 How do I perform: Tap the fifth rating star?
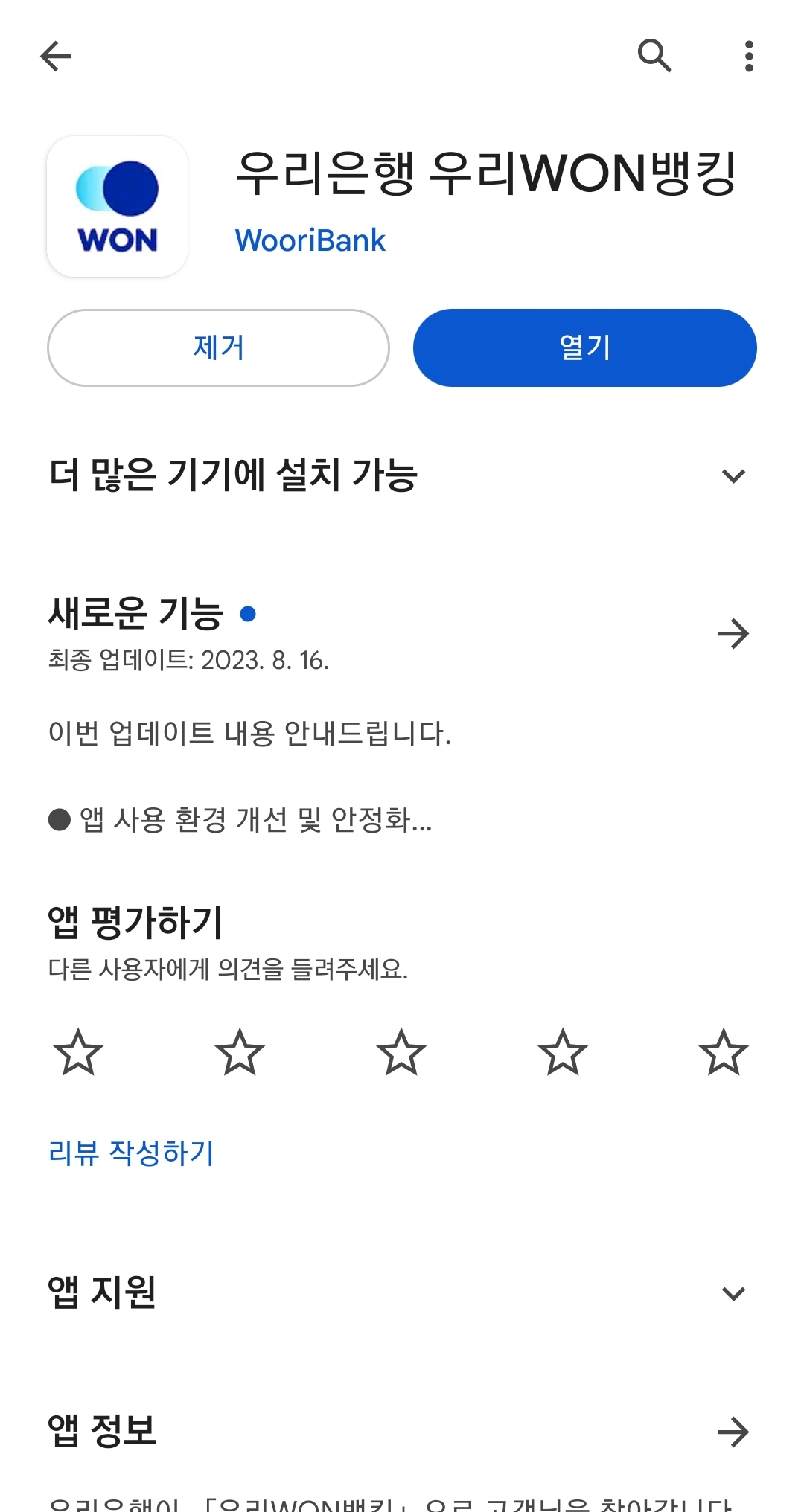coord(724,1051)
